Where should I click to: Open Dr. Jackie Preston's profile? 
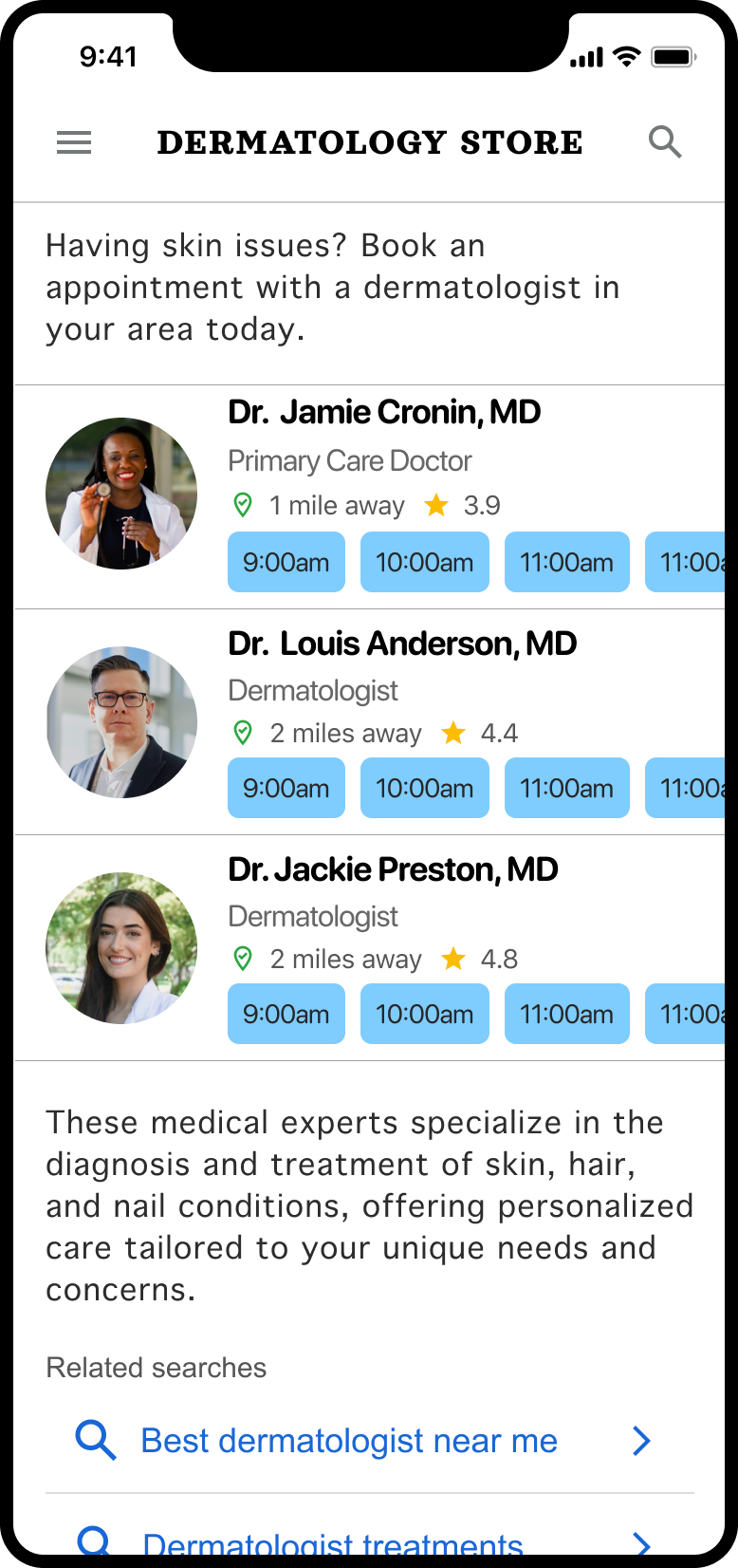pos(393,869)
